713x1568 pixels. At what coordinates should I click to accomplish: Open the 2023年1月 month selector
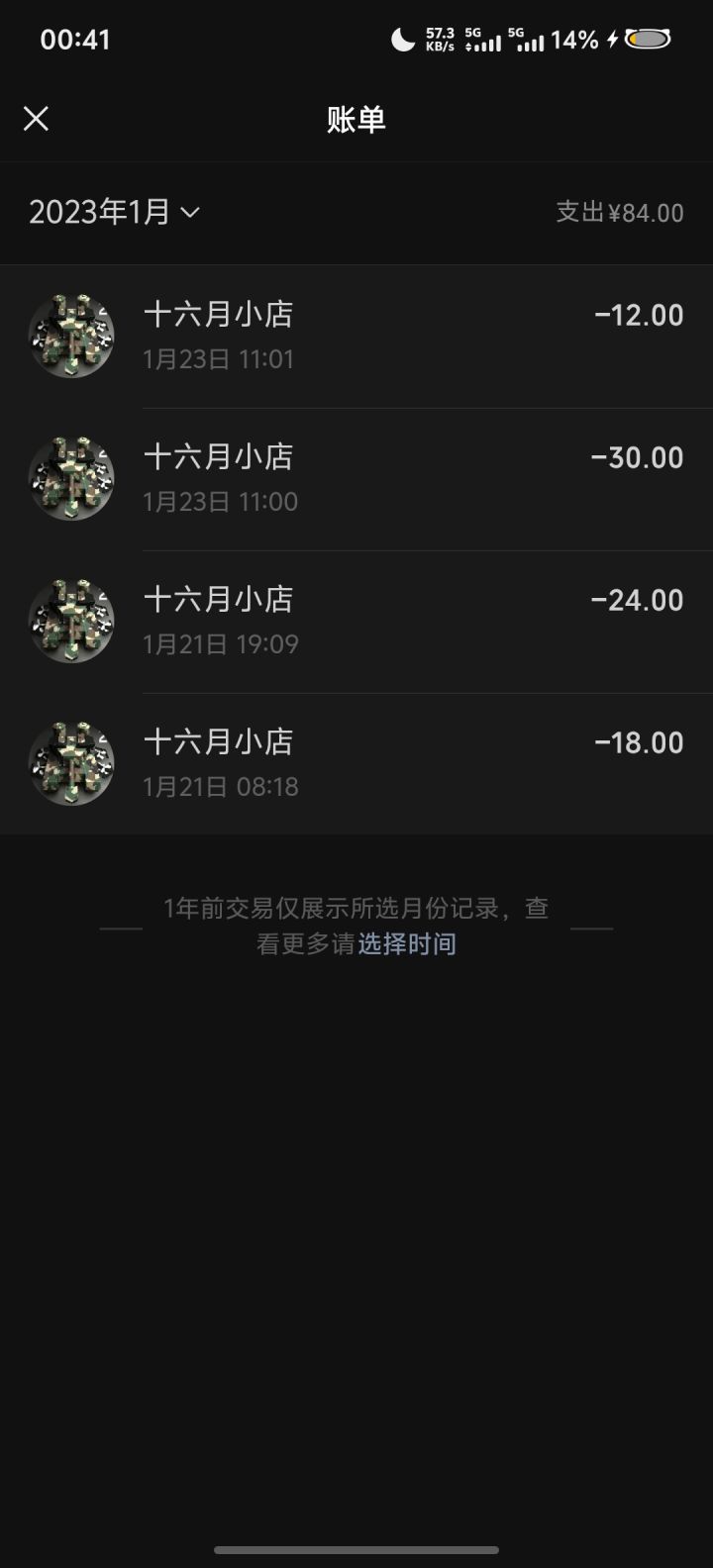tap(102, 212)
